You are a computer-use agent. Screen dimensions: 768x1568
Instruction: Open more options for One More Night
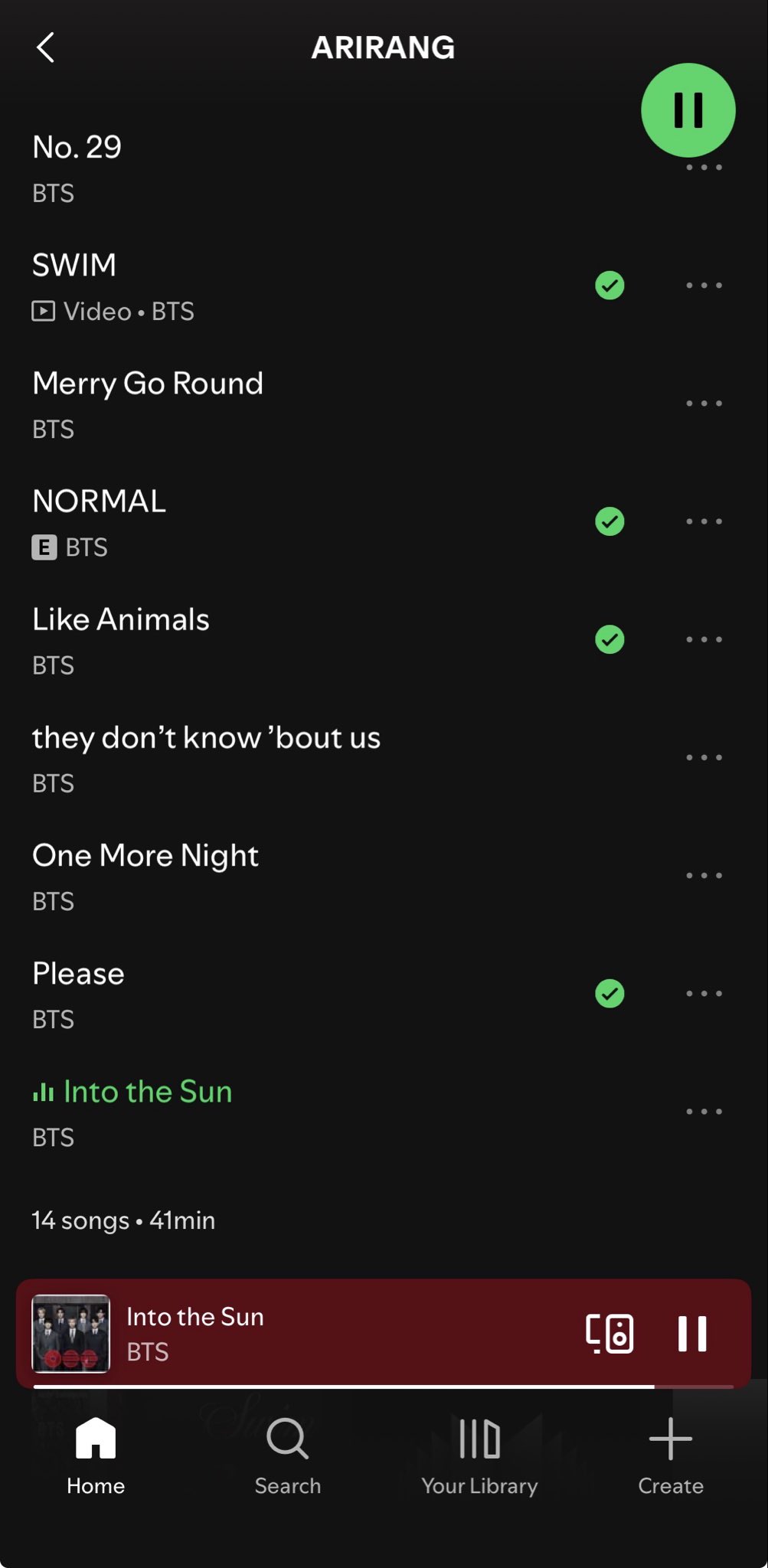pyautogui.click(x=704, y=875)
